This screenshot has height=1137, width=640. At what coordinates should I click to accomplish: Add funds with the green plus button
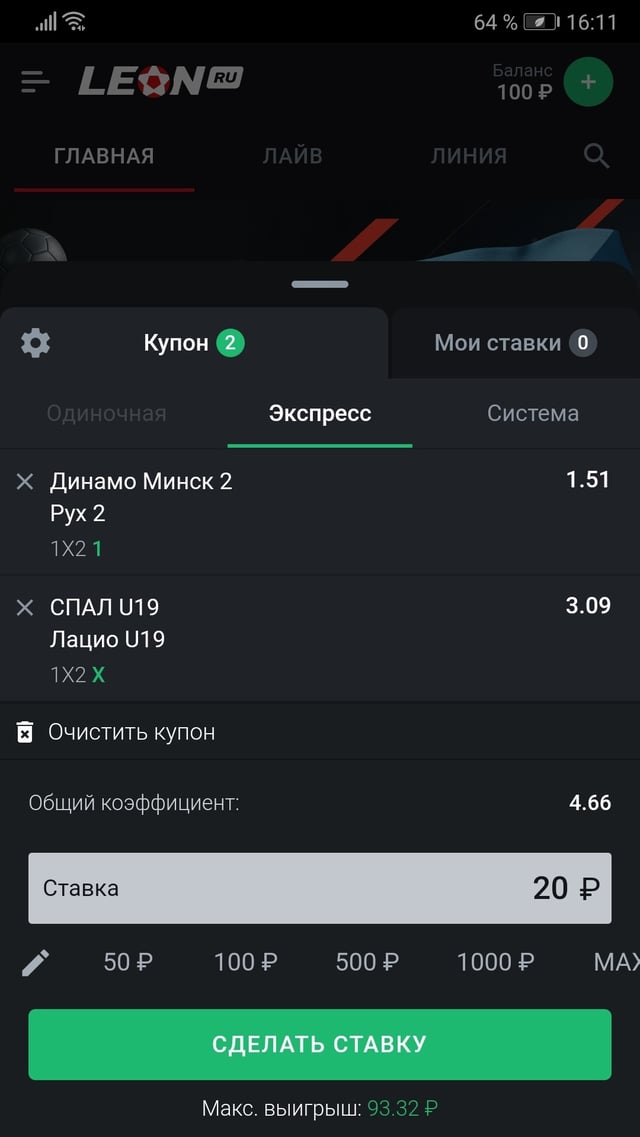(588, 82)
